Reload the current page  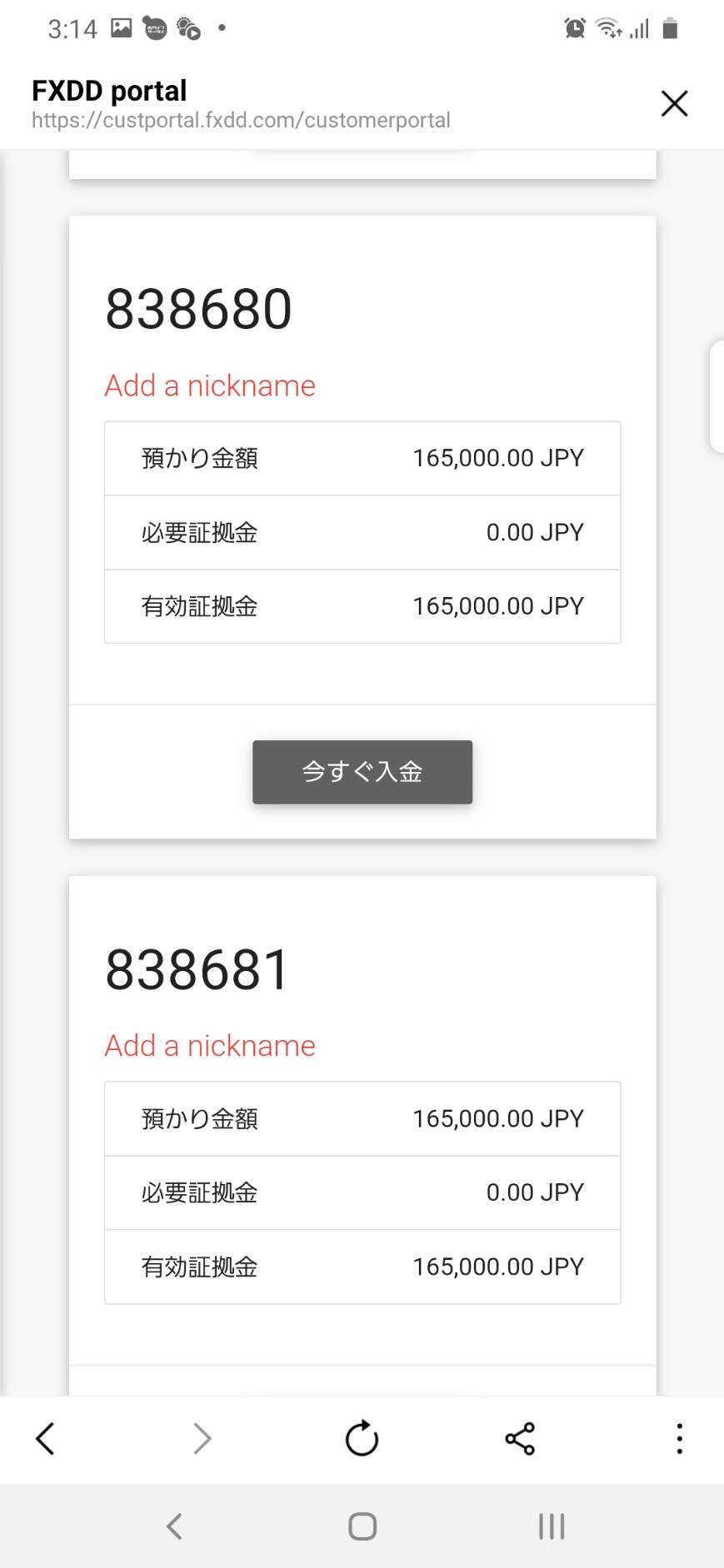pos(362,1438)
